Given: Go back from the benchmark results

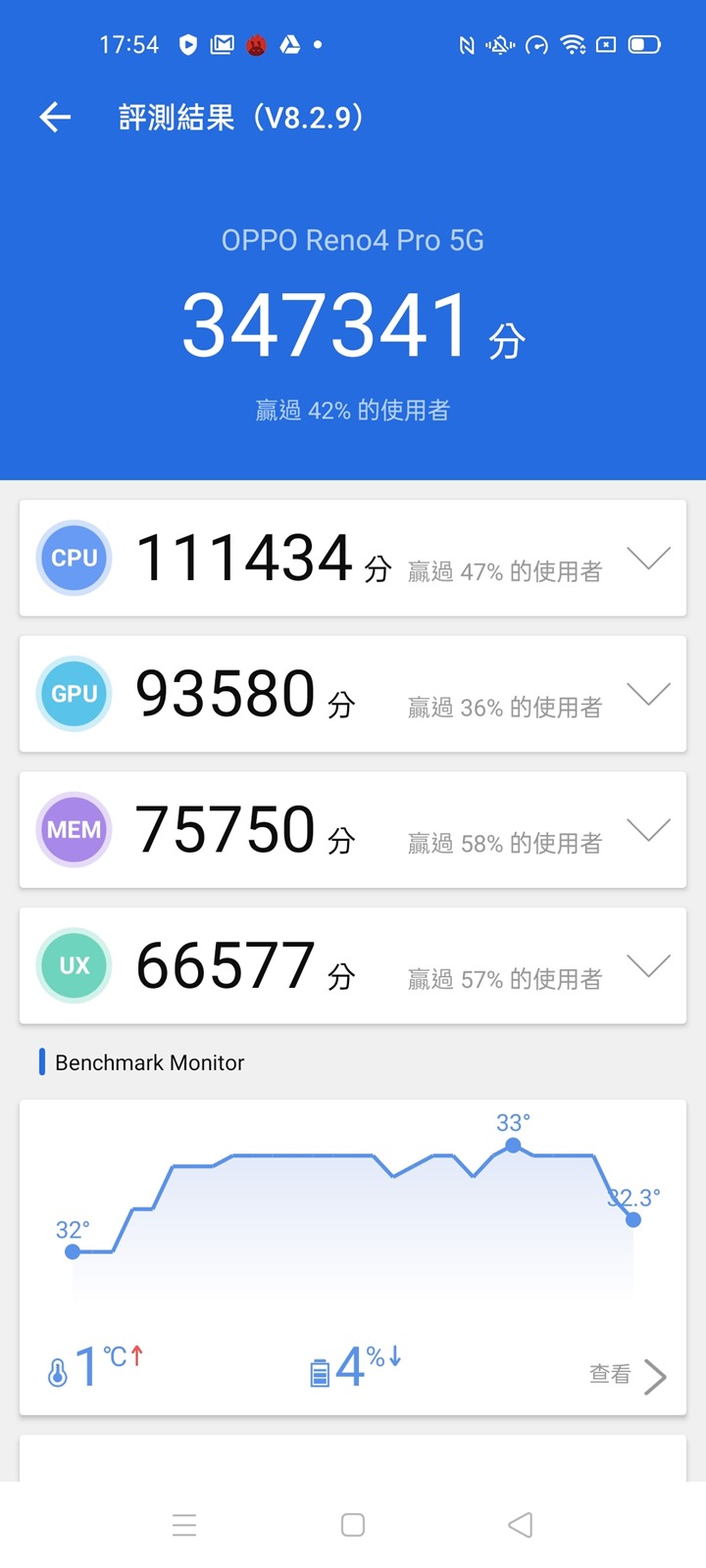Looking at the screenshot, I should click(x=55, y=118).
